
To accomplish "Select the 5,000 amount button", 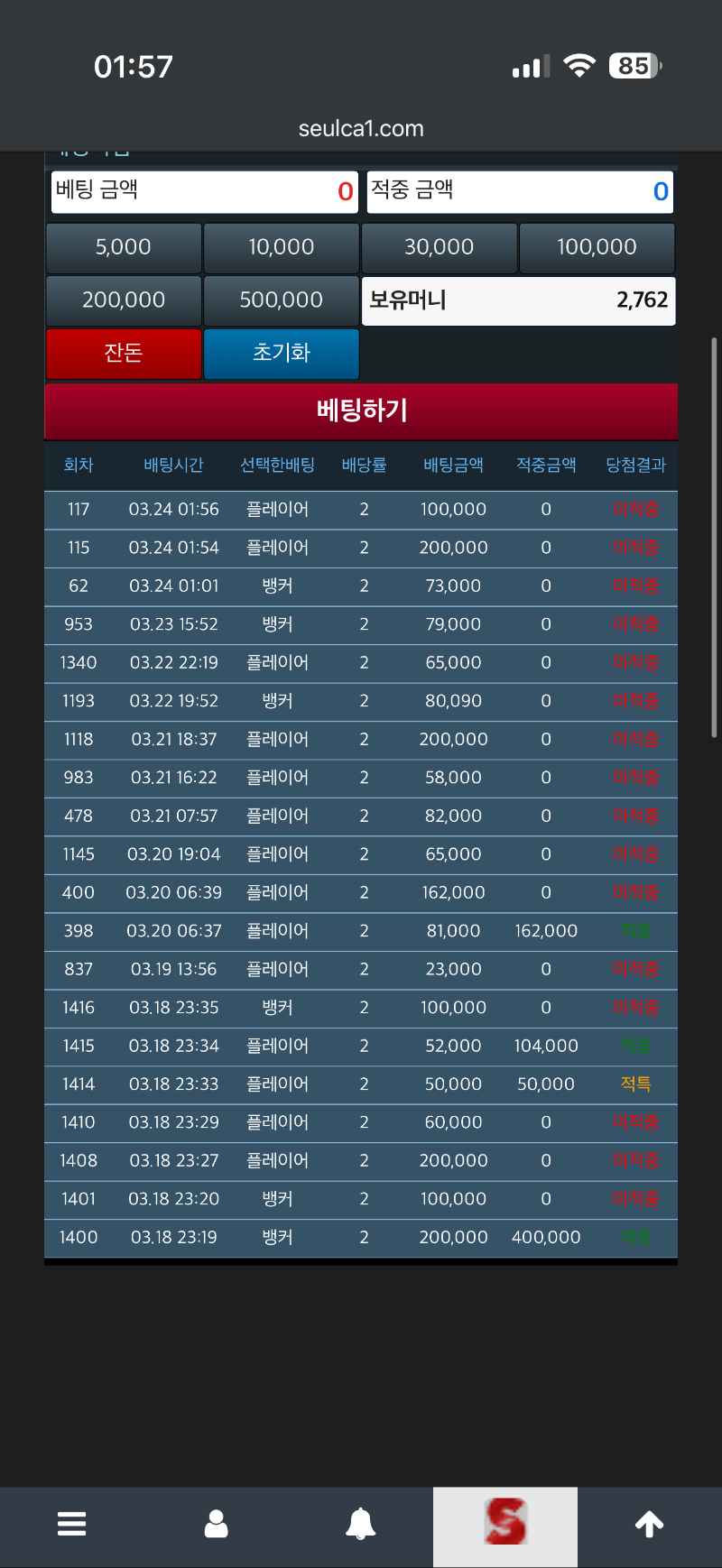I will point(124,248).
